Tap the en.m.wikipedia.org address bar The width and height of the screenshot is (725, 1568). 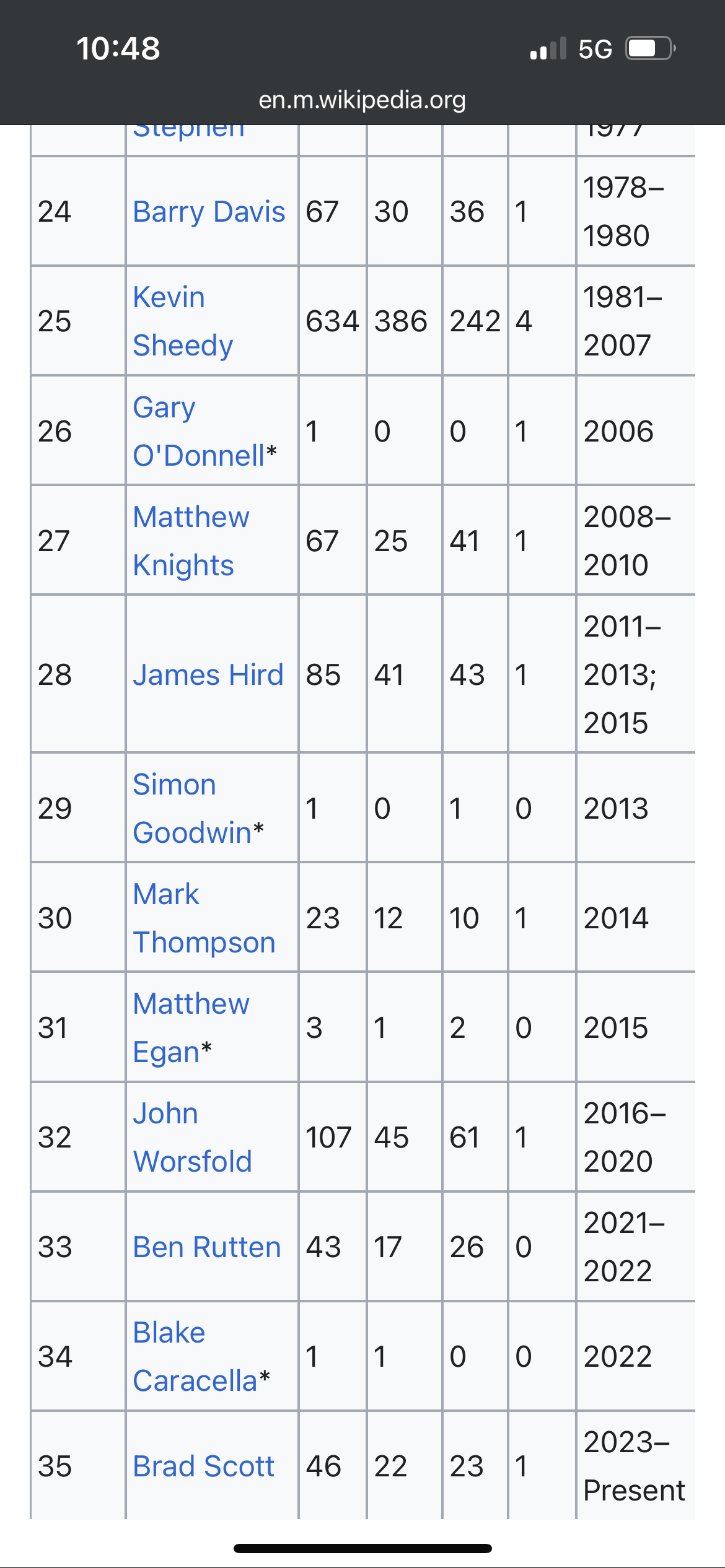(x=362, y=100)
